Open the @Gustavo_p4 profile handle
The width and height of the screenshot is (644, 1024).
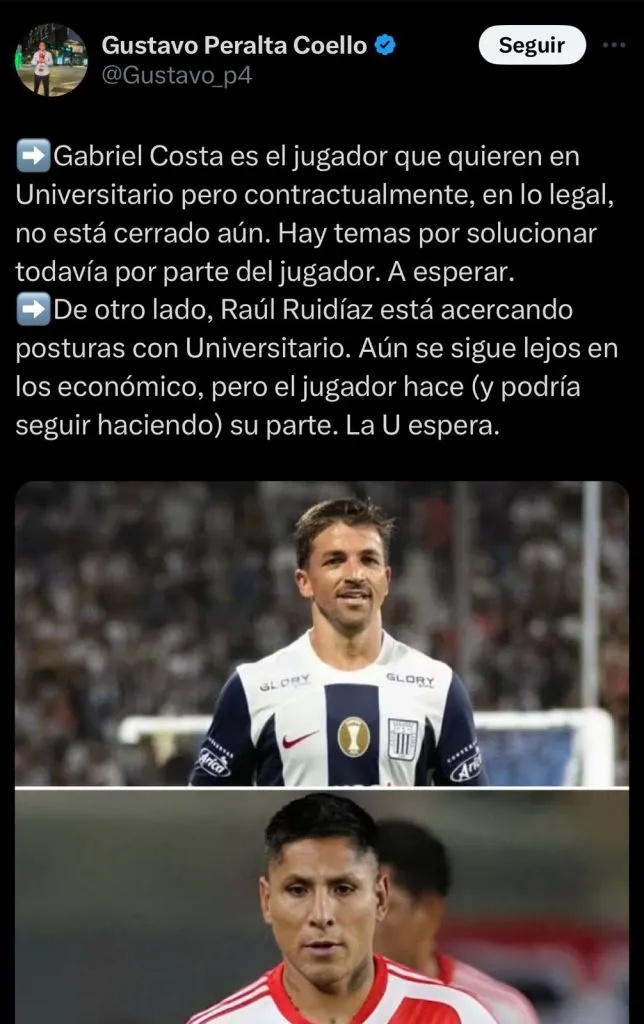177,76
